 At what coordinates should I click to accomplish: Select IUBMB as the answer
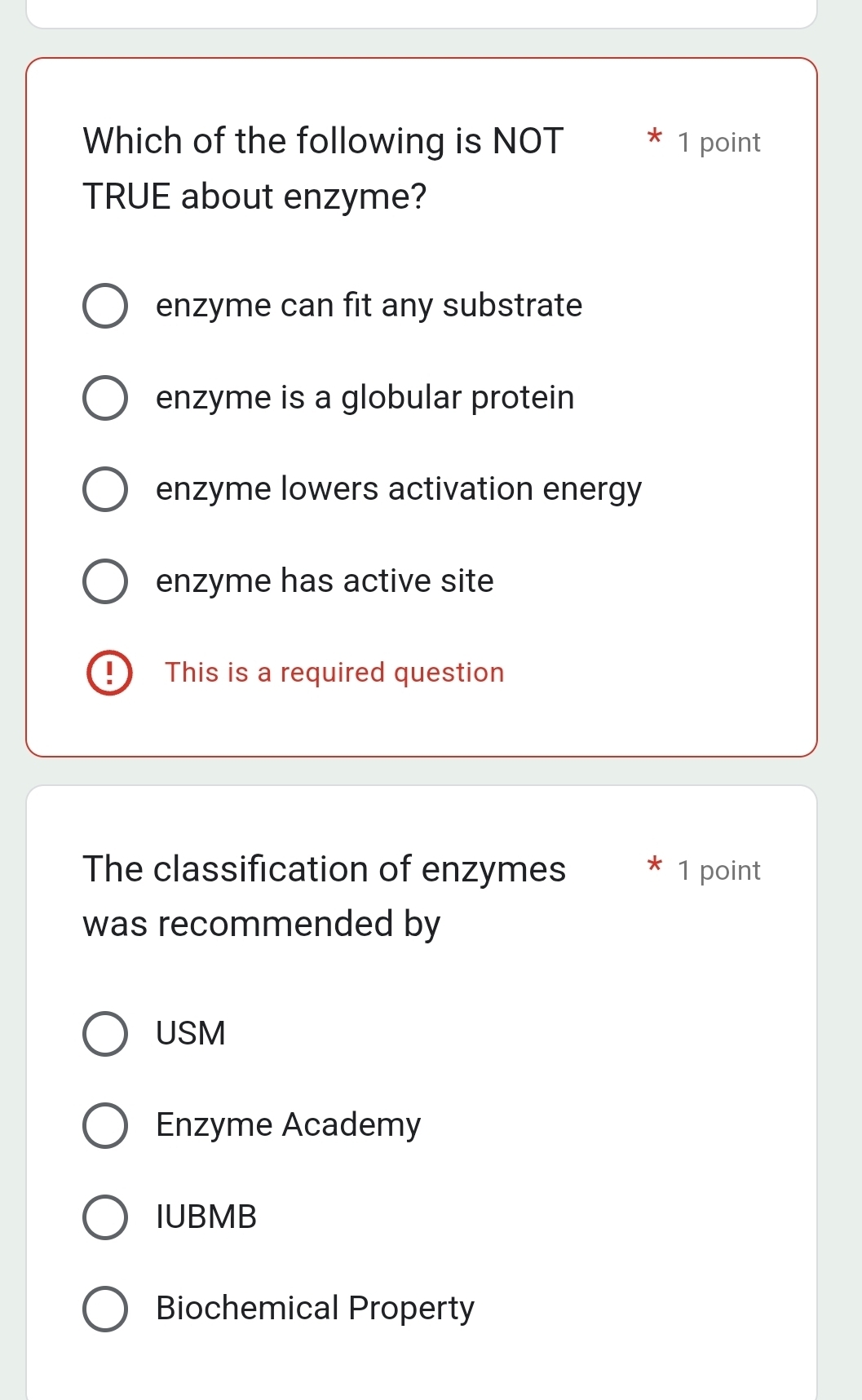(x=107, y=1216)
